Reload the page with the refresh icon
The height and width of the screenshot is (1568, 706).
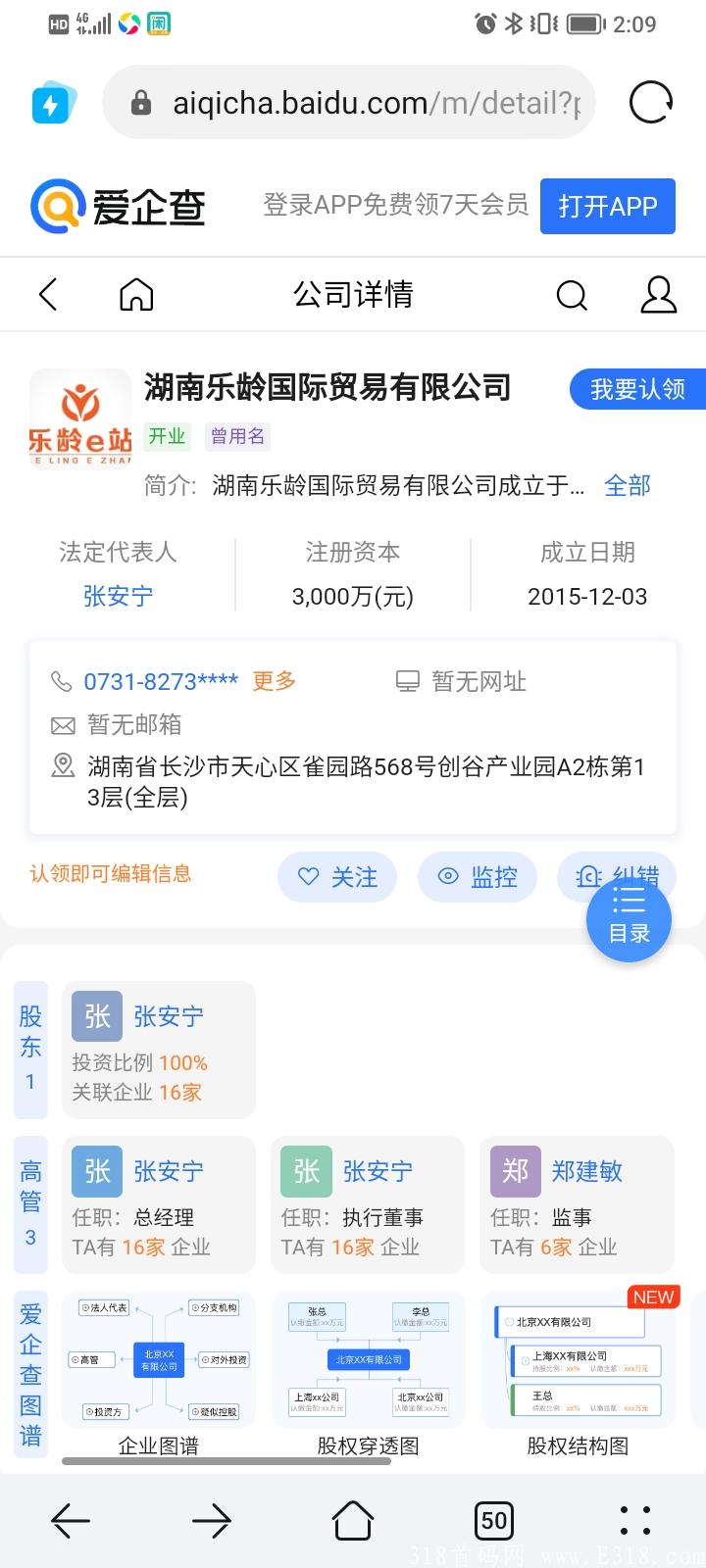point(650,102)
